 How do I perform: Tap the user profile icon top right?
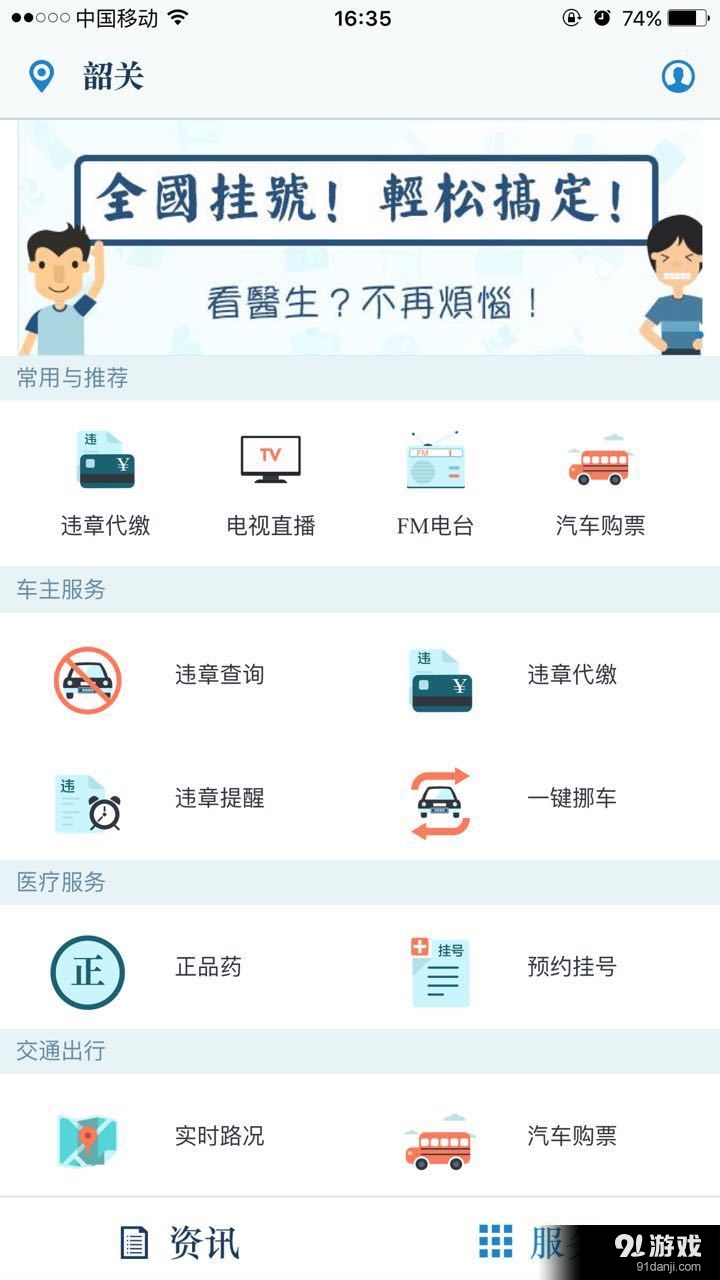pos(678,75)
